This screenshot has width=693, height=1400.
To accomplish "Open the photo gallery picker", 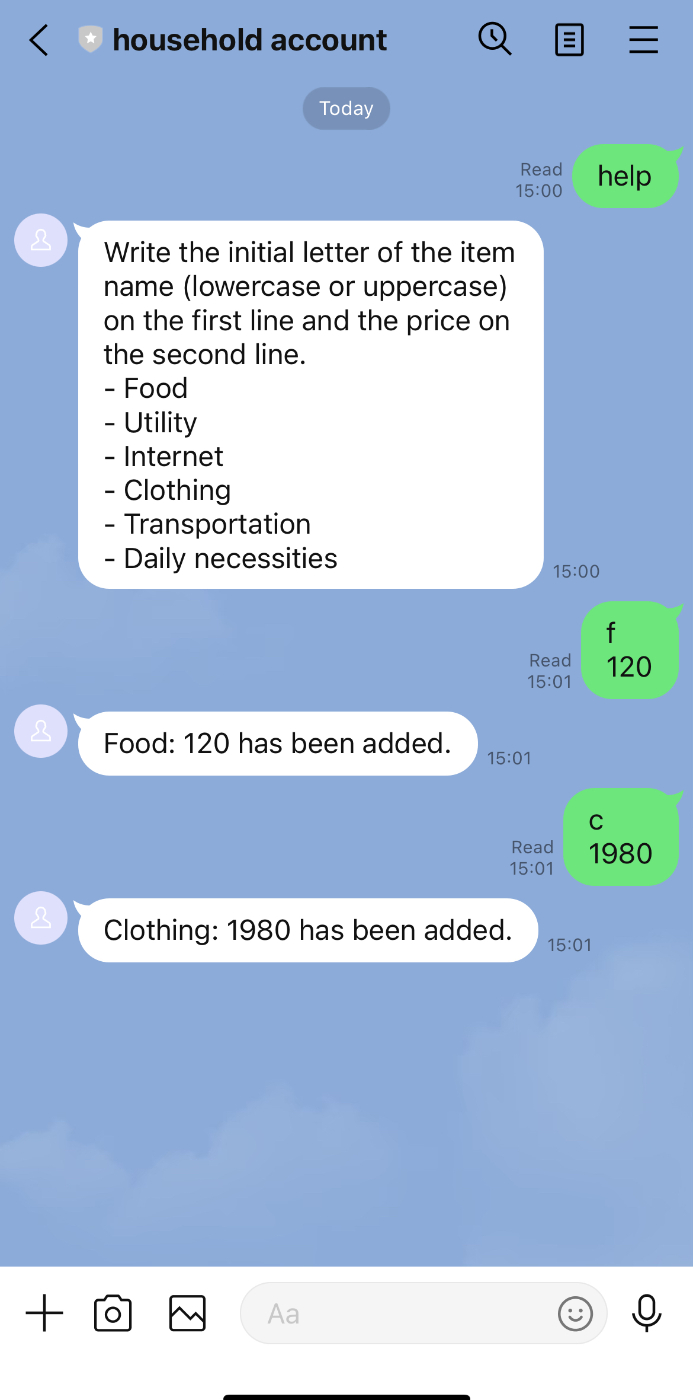I will coord(187,1313).
